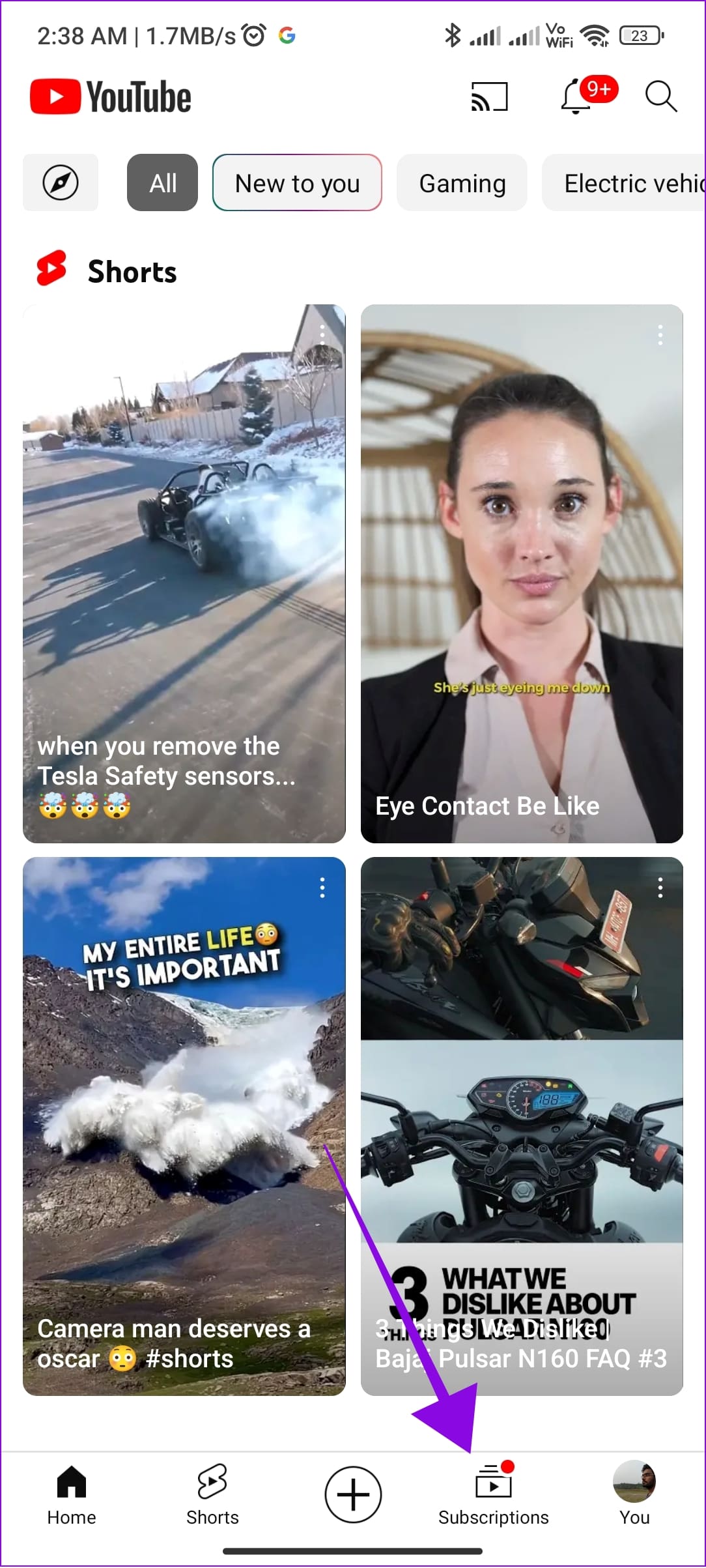Open YouTube search
The height and width of the screenshot is (1568, 706).
click(x=660, y=96)
